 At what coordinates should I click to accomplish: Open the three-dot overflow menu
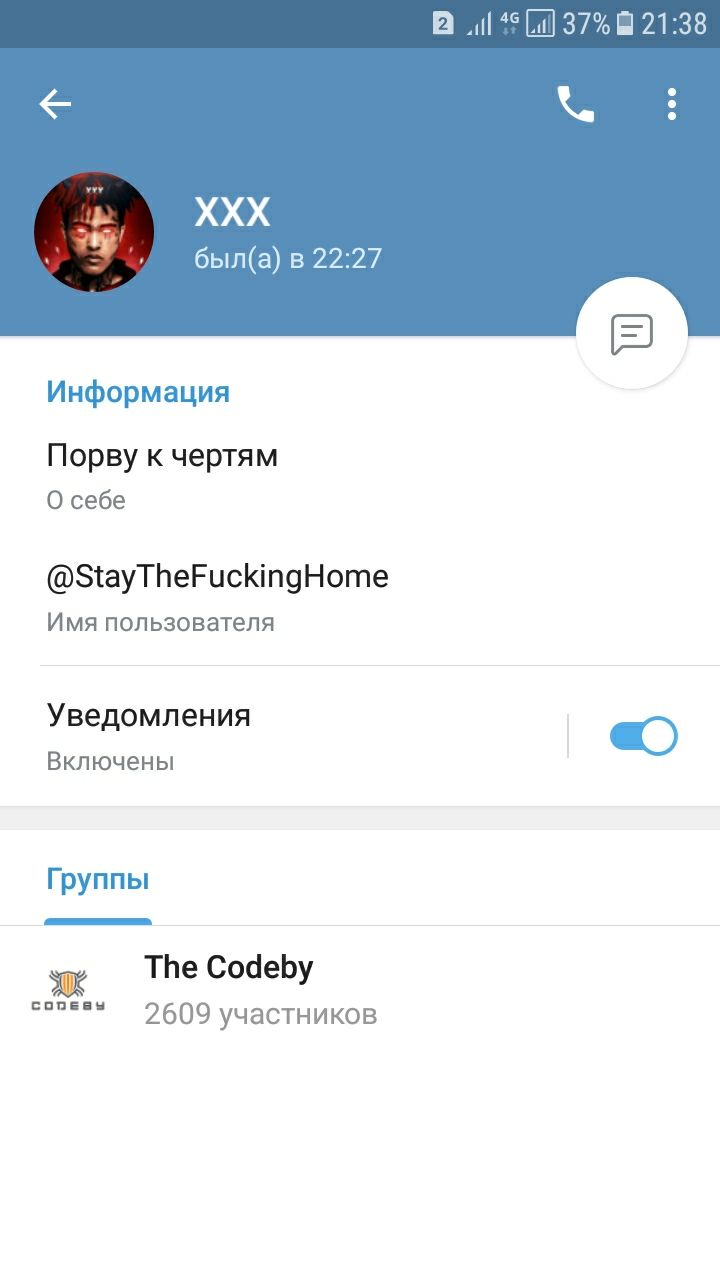(x=672, y=104)
